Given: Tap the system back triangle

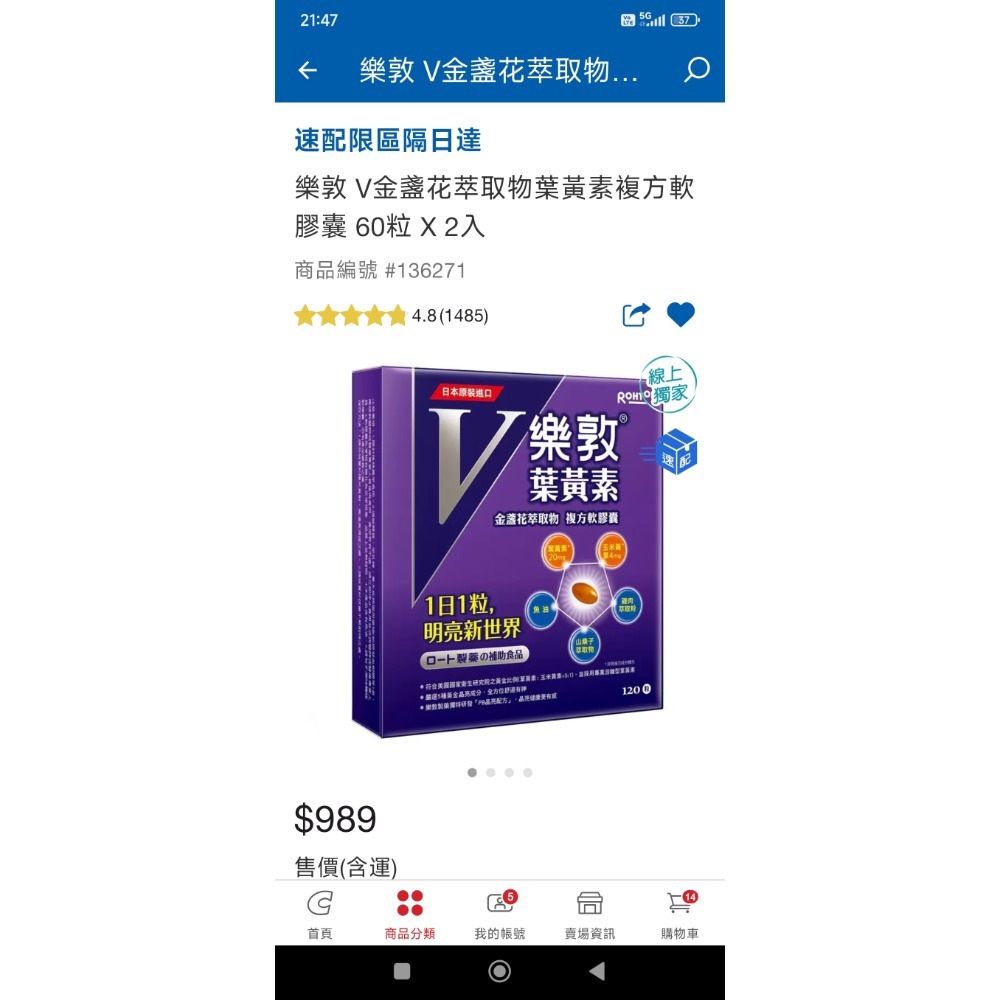Looking at the screenshot, I should [597, 971].
